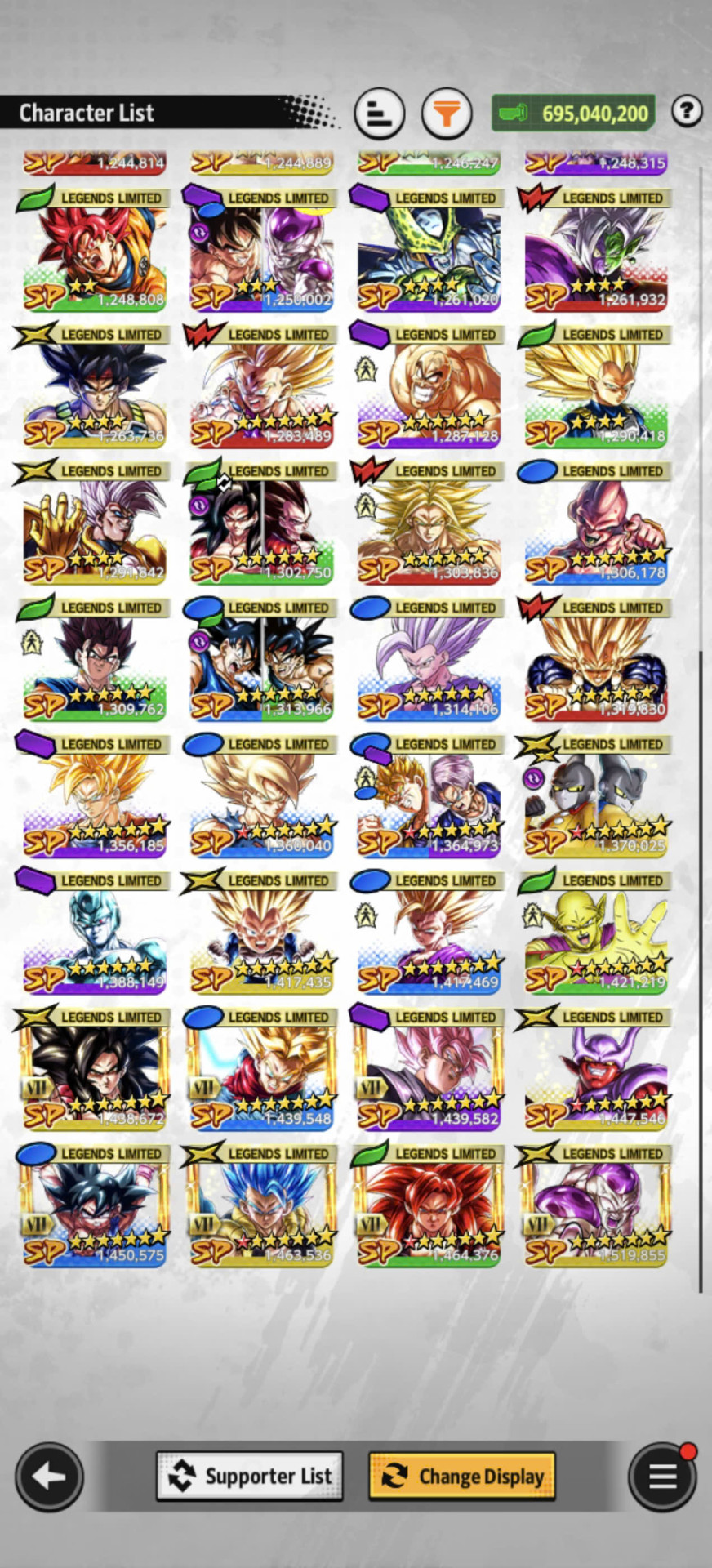Open the hamburger main menu
The height and width of the screenshot is (1568, 712).
pyautogui.click(x=662, y=1477)
